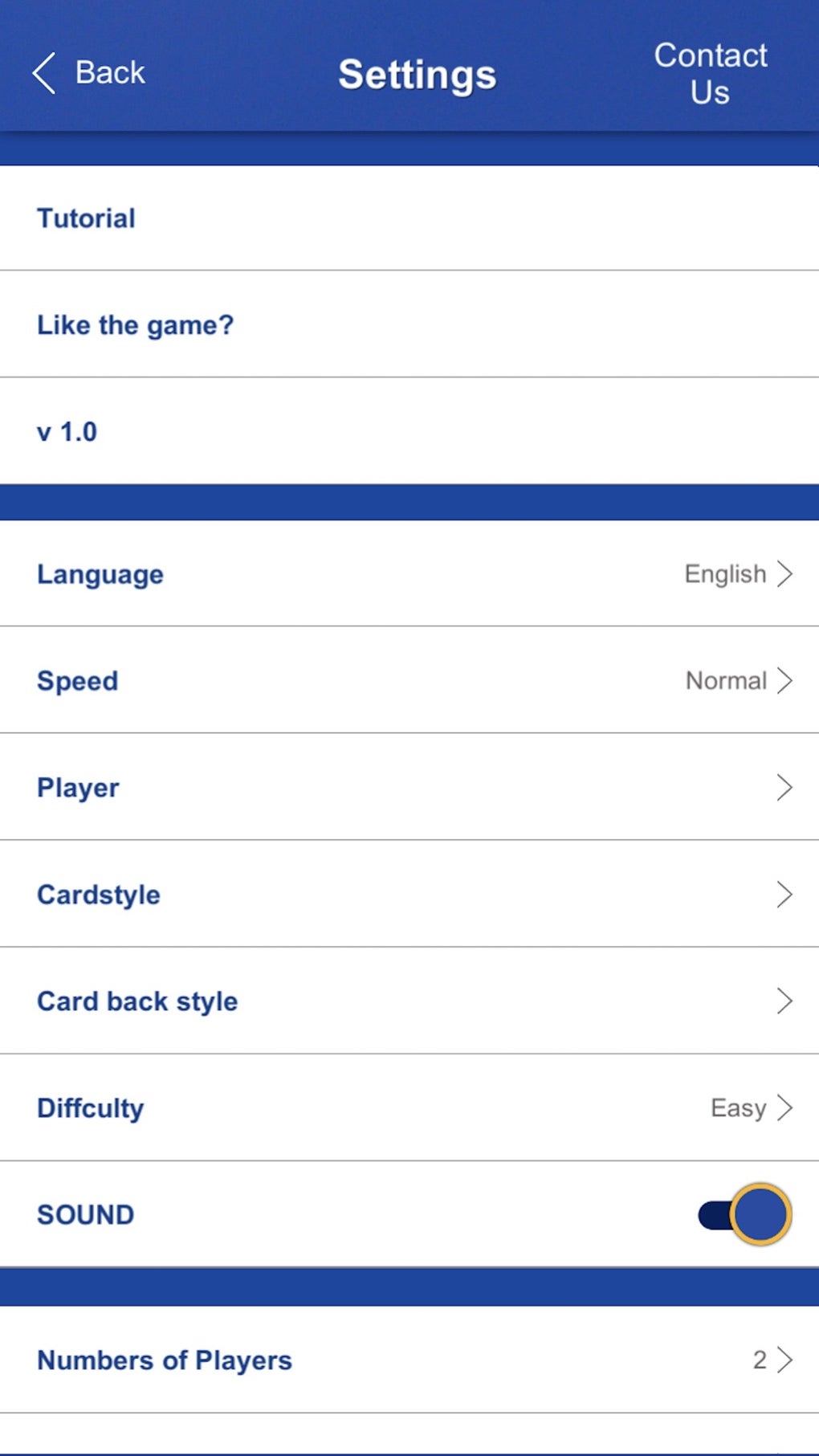
Task: Tap Like the game? row
Action: (409, 324)
